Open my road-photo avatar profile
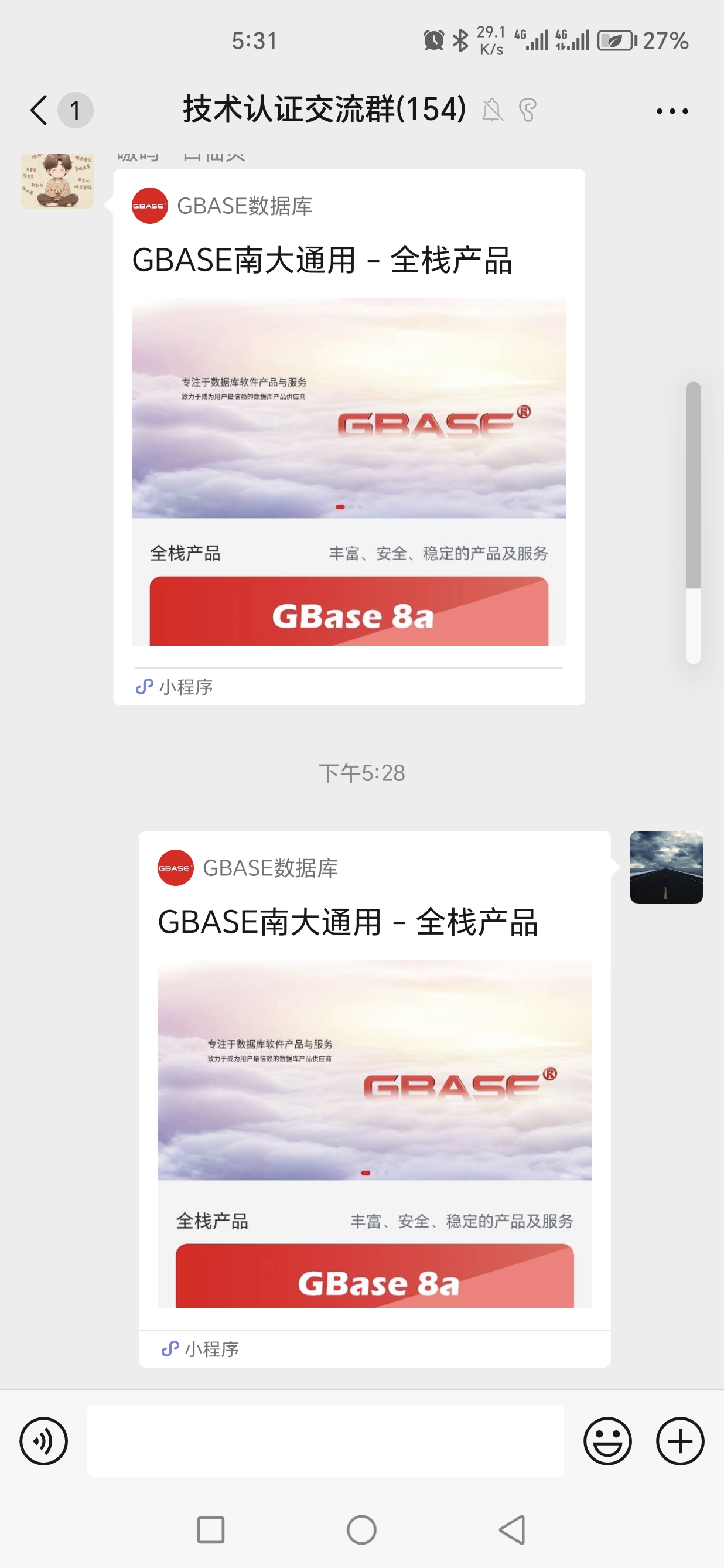 [666, 867]
